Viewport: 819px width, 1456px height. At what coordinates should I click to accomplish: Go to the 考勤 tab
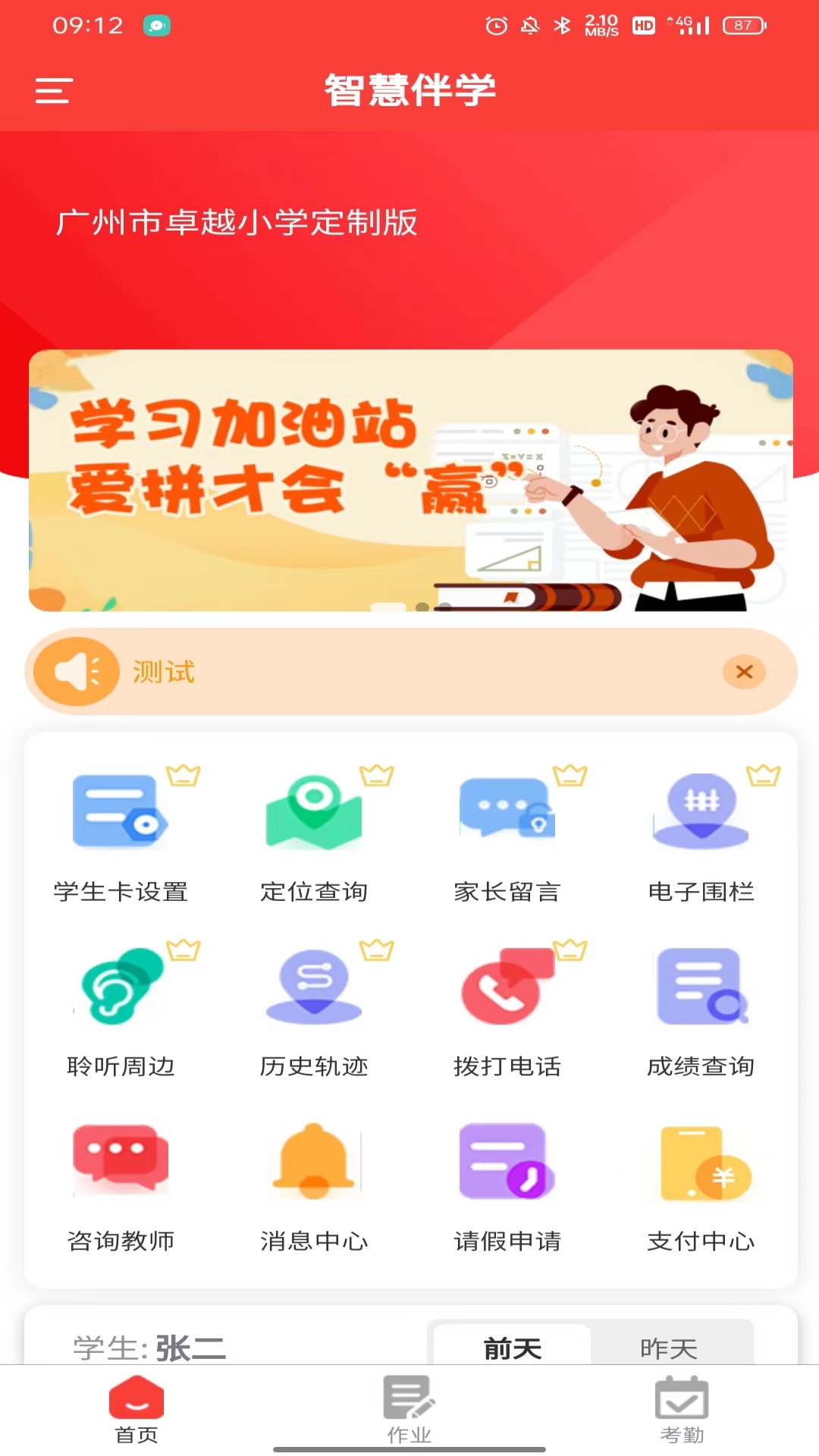[682, 1410]
